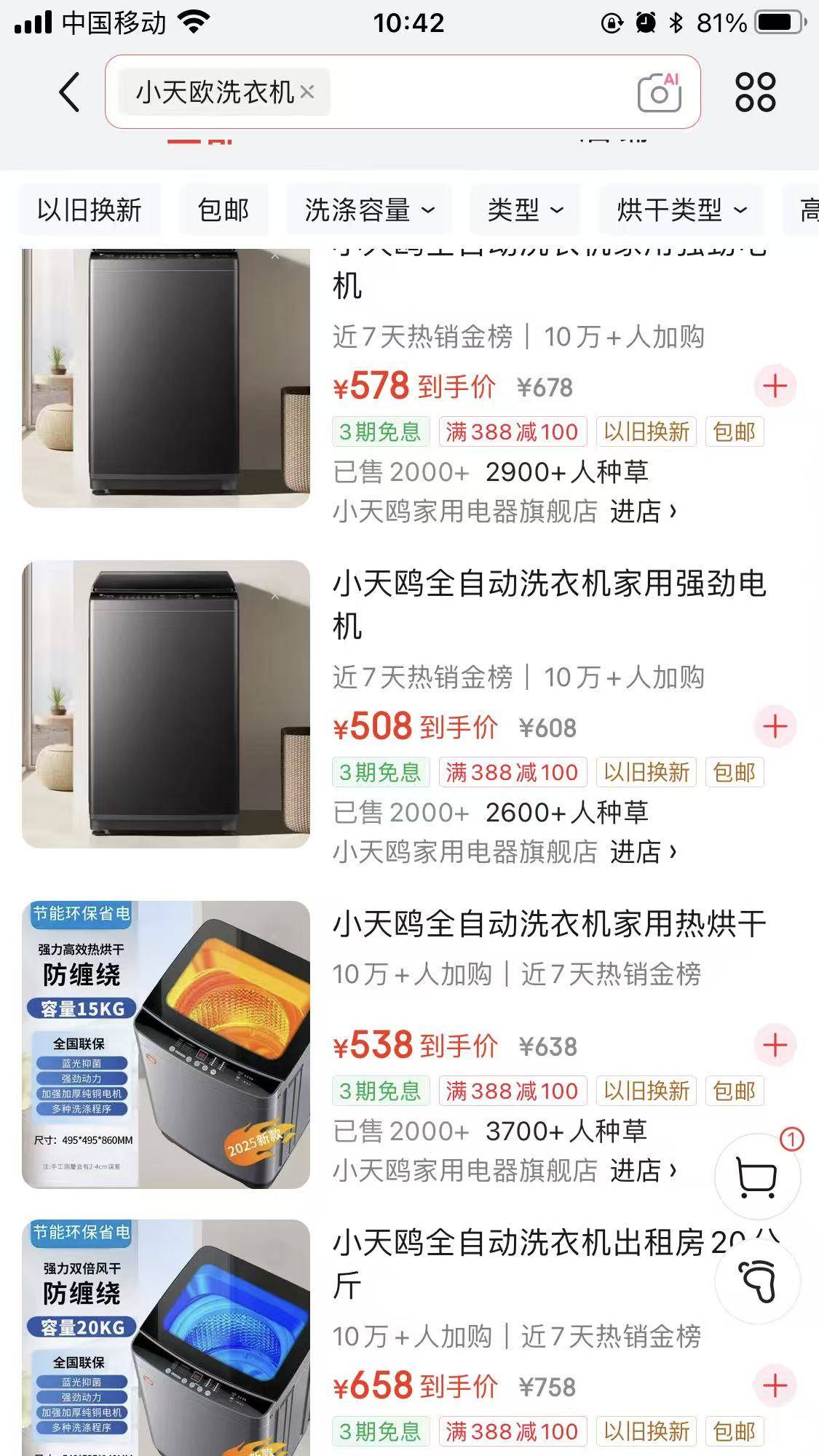Enter the store from the ¥578 listing
Image resolution: width=819 pixels, height=1456 pixels.
coord(643,511)
